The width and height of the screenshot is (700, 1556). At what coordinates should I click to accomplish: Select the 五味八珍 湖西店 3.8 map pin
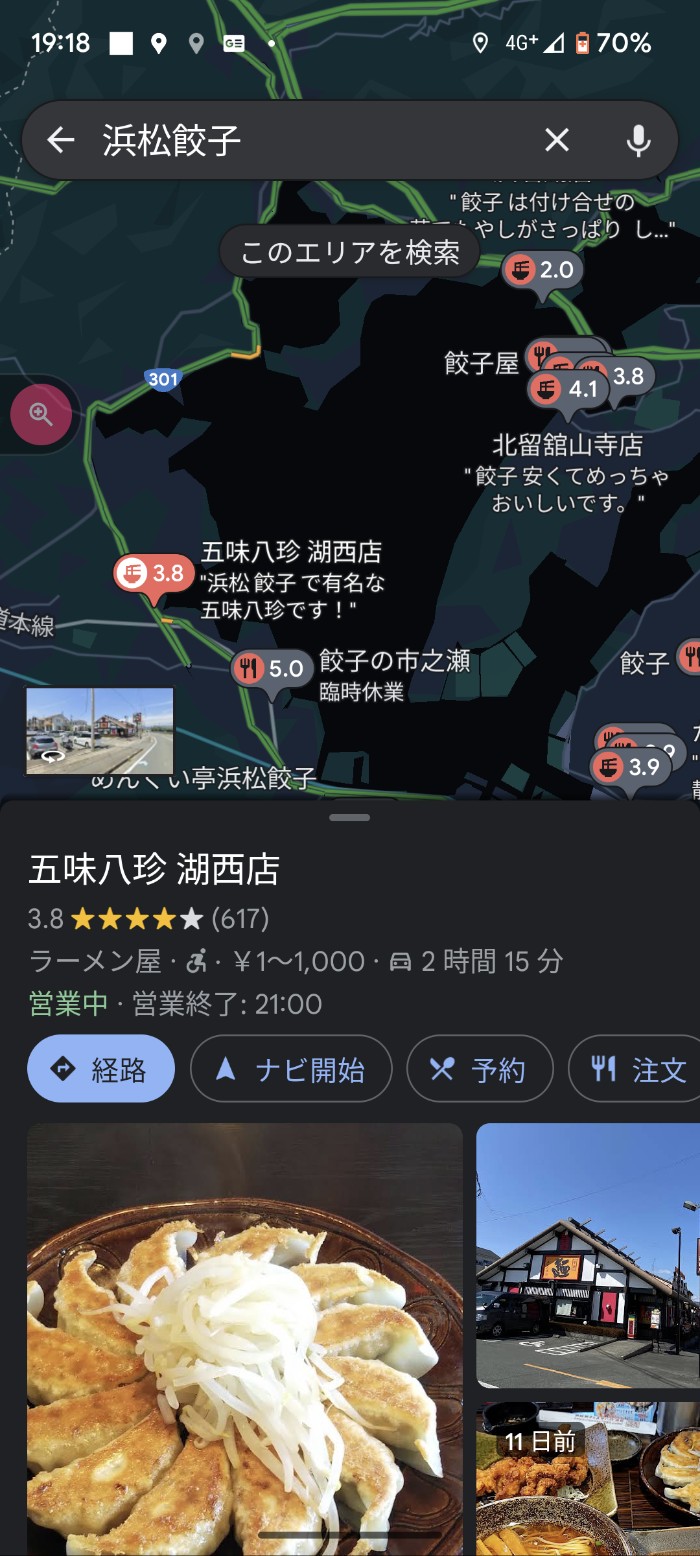153,574
